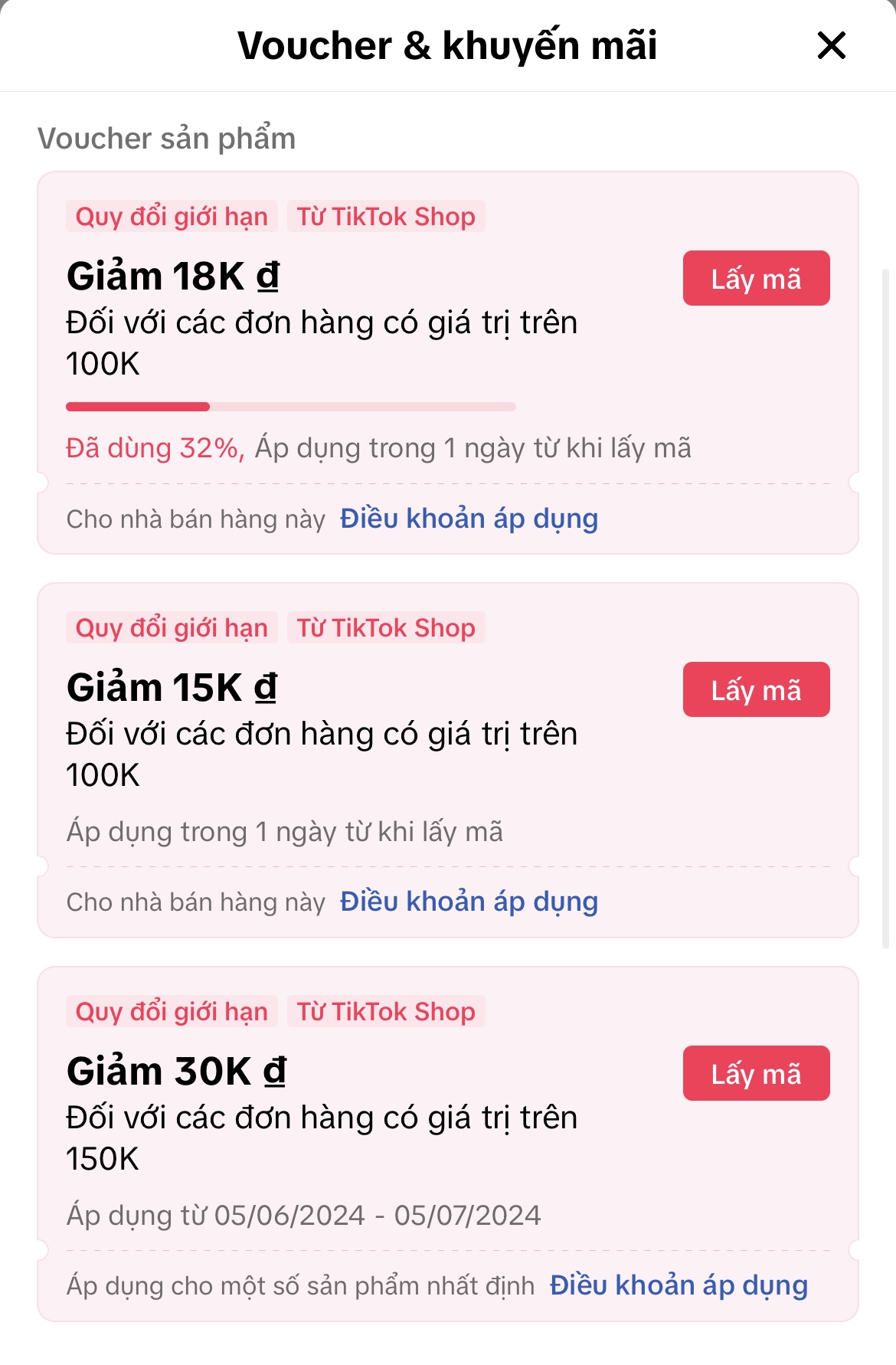896x1365 pixels.
Task: Click the Quy đổi giới hạn badge on 18K voucher
Action: [169, 216]
